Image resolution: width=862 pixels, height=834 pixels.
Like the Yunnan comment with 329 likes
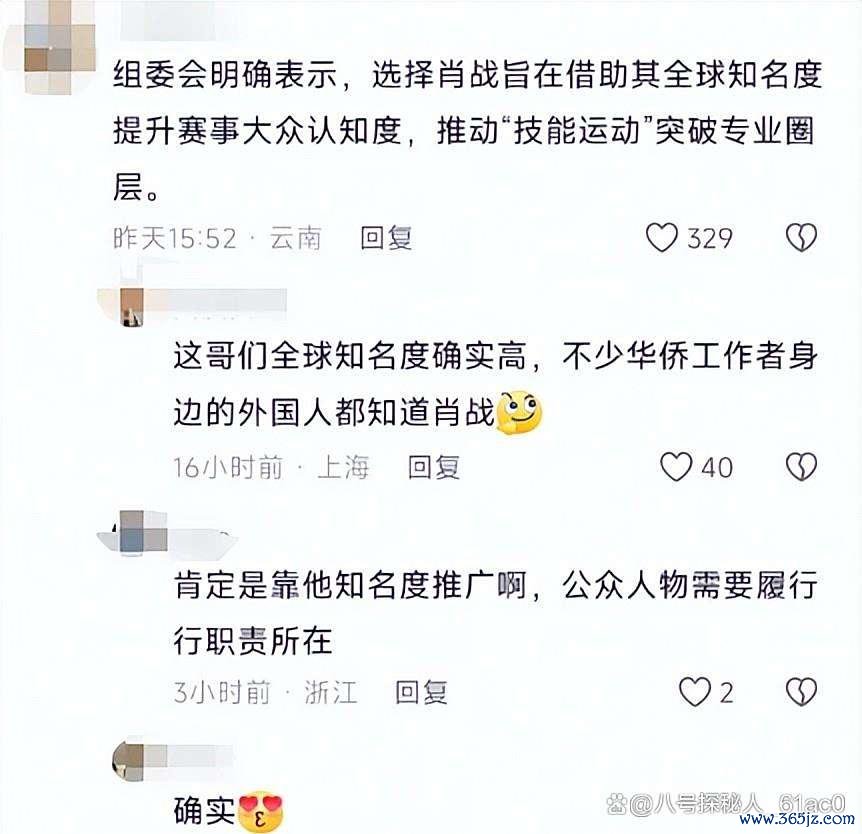(662, 238)
